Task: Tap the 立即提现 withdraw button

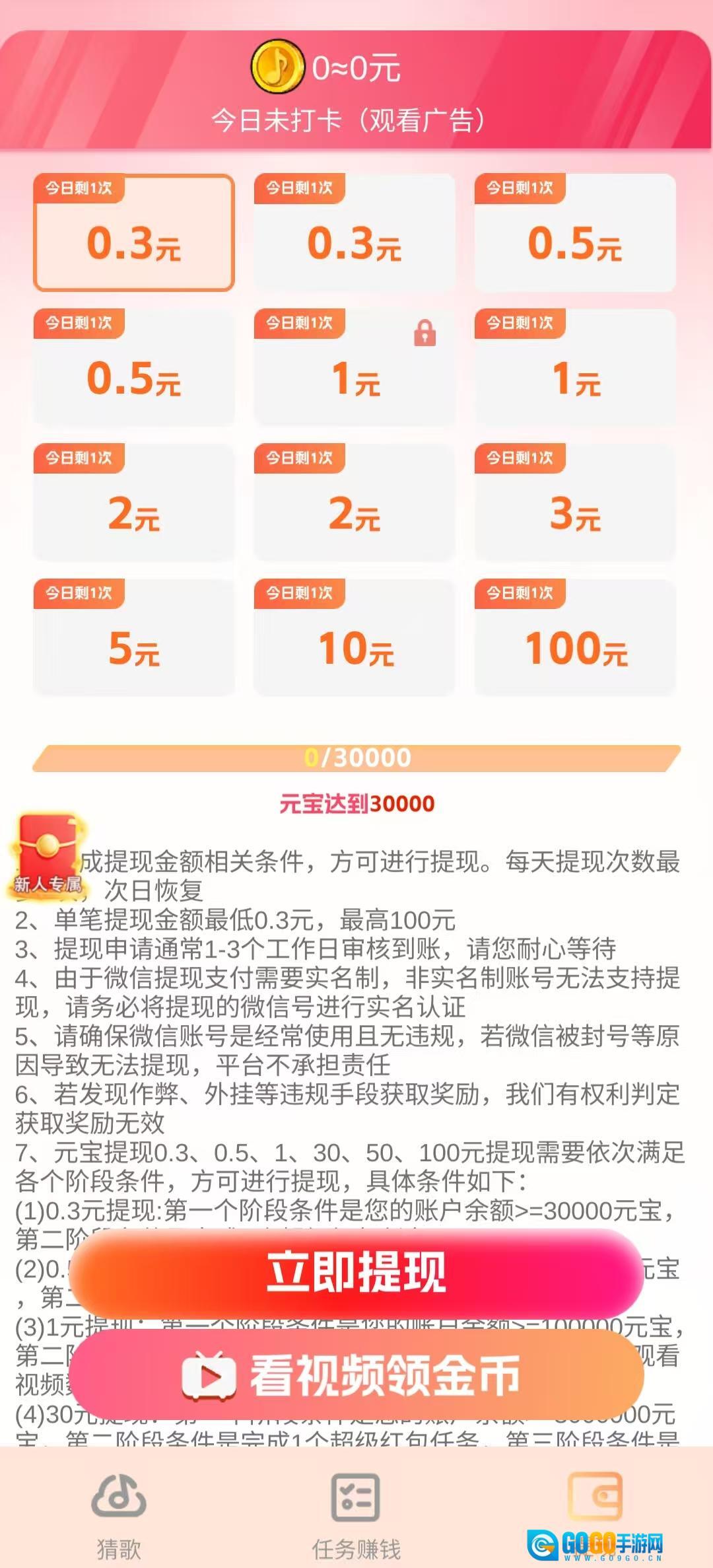Action: [x=356, y=1271]
